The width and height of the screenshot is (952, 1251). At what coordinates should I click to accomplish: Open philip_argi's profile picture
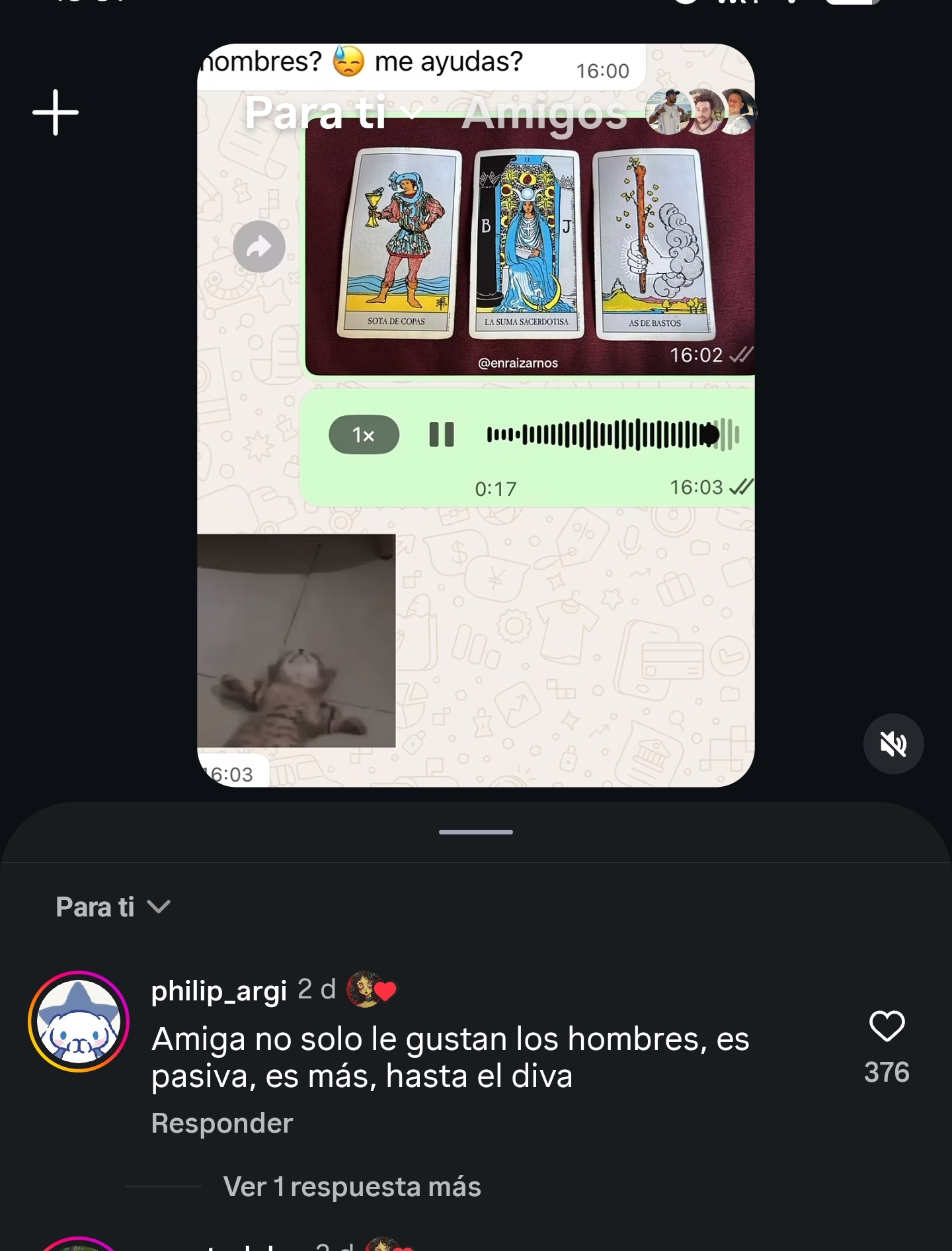point(79,1022)
